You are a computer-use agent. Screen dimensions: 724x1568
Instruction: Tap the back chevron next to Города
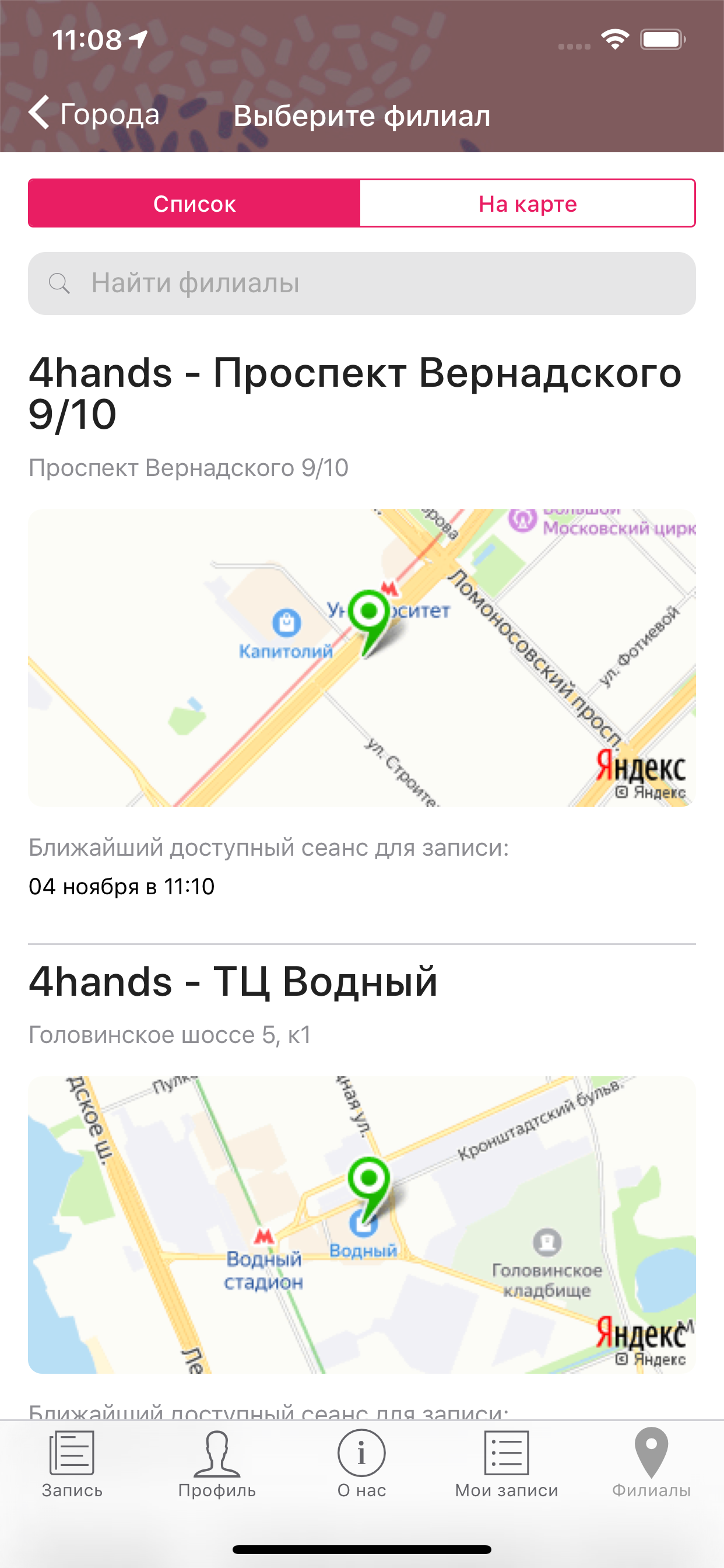(39, 114)
